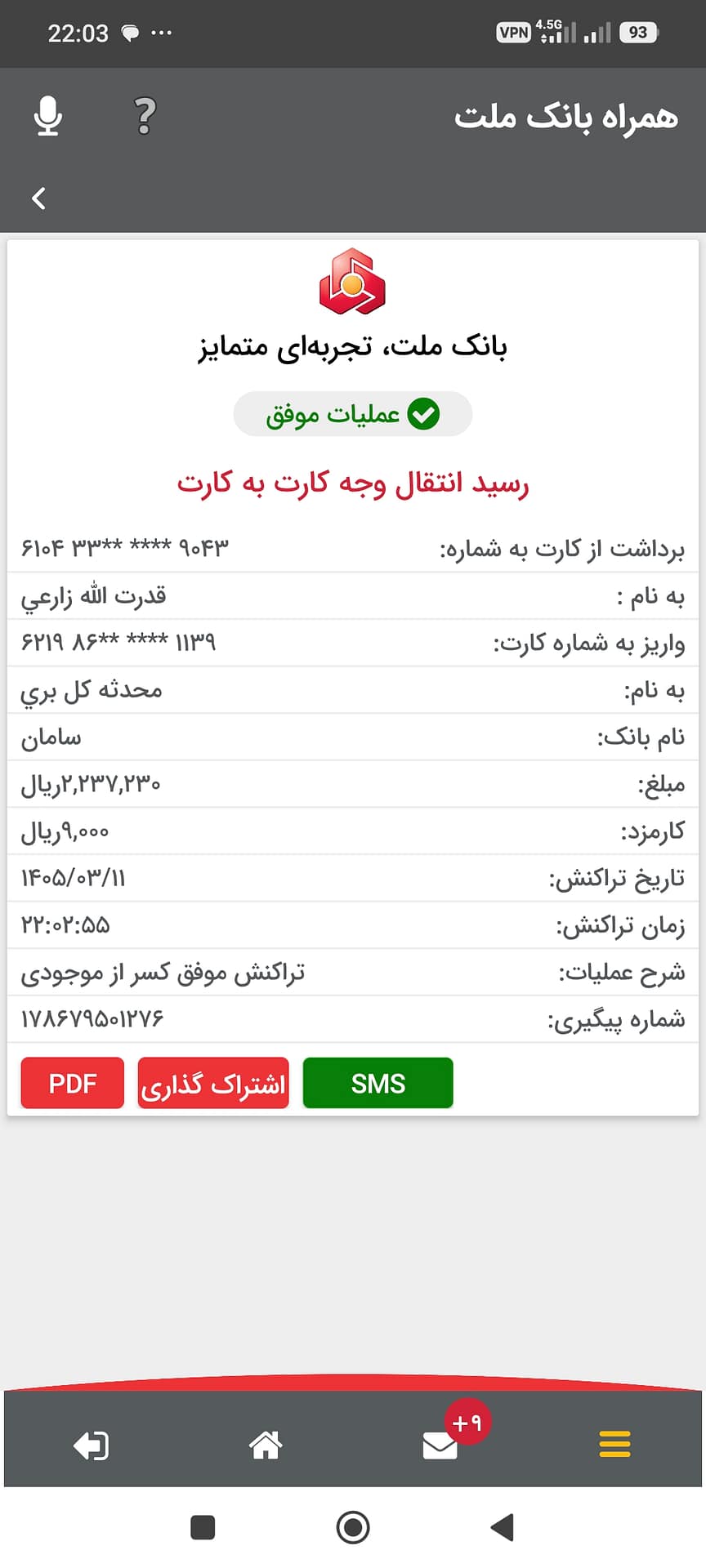Open the hamburger menu in bottom bar
The height and width of the screenshot is (1568, 706).
[614, 1444]
